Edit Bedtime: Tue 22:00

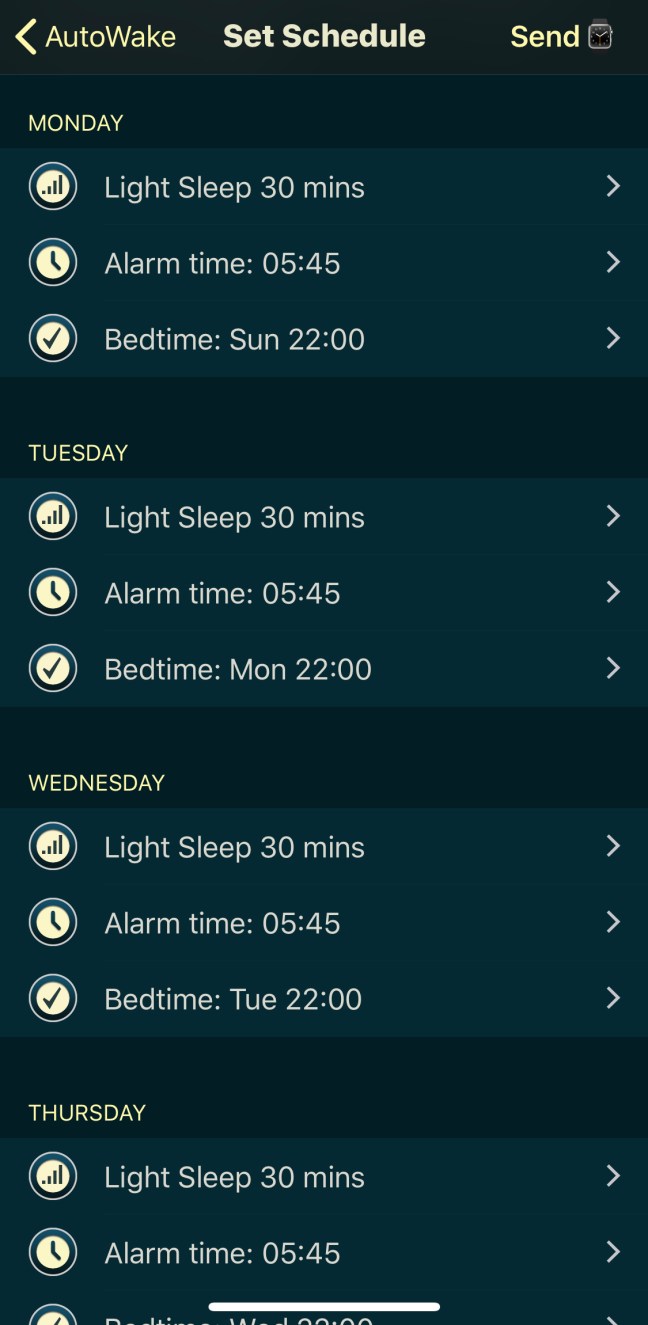tap(324, 999)
